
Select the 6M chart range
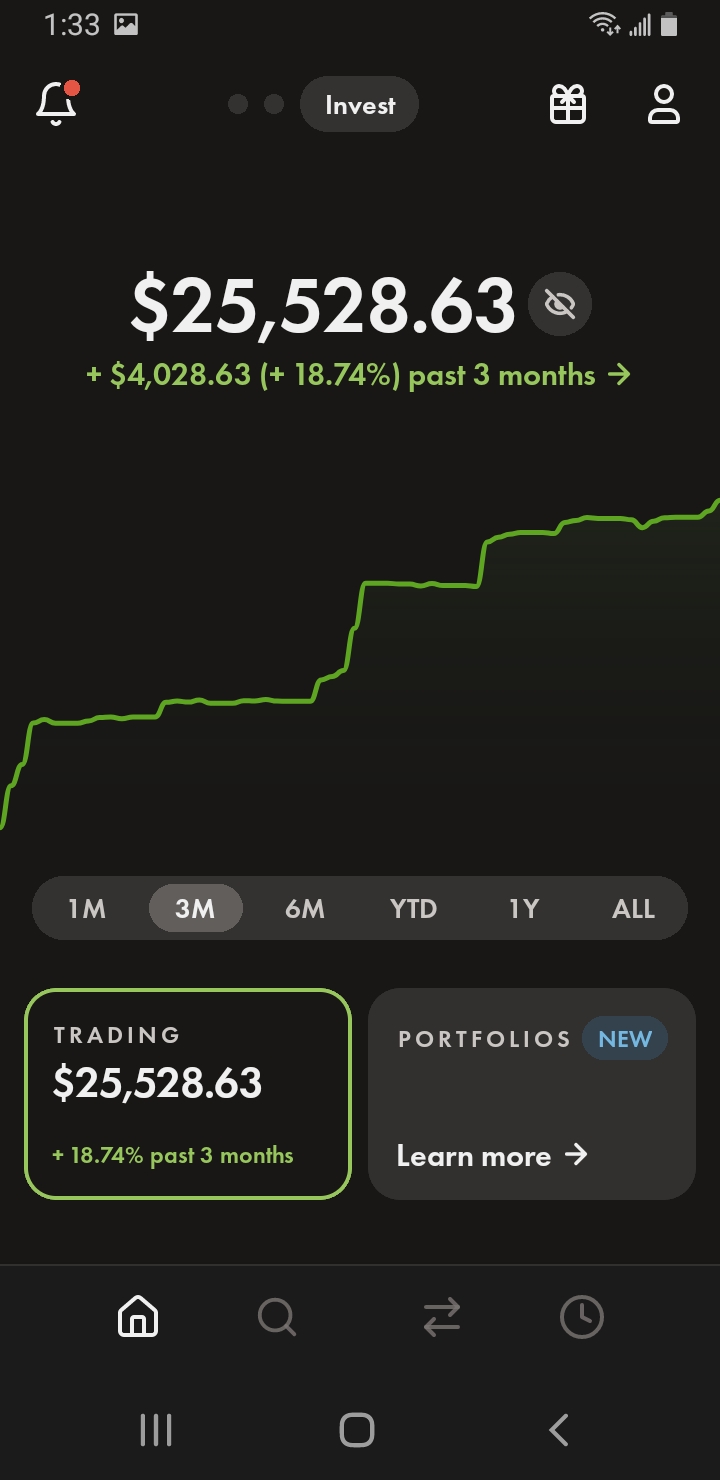point(304,908)
